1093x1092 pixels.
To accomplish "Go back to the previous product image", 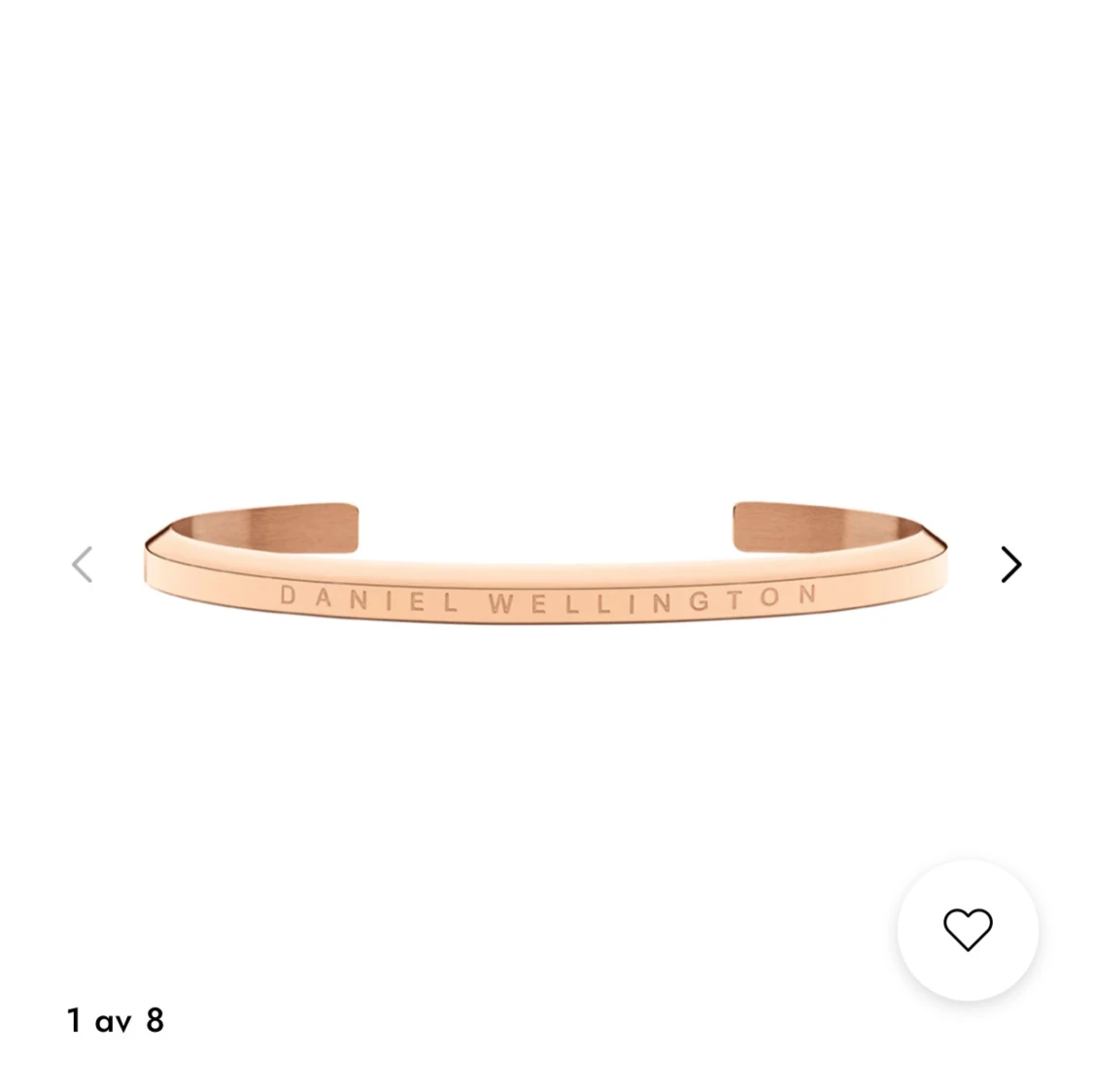I will [83, 563].
